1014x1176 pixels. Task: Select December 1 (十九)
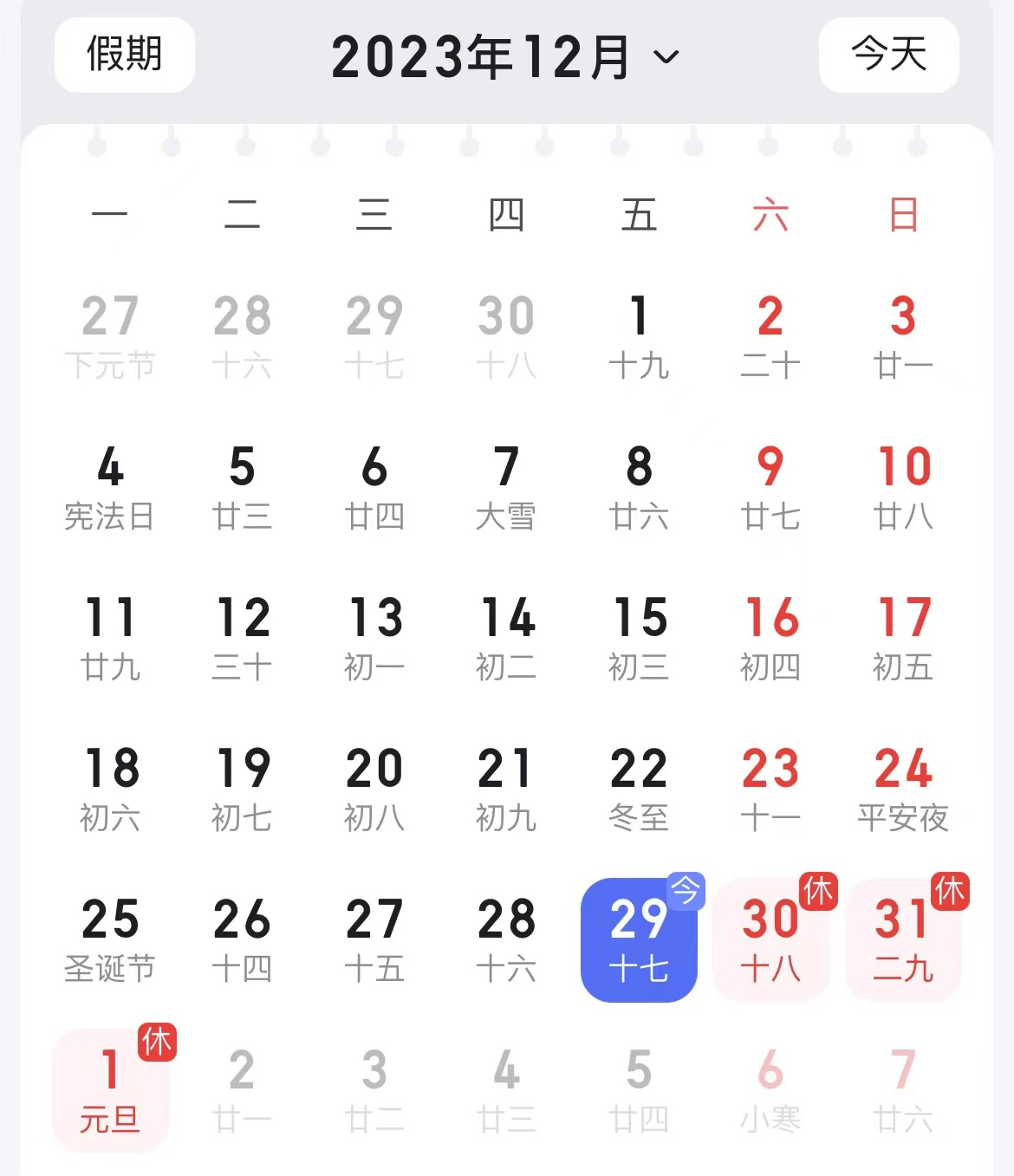point(639,336)
